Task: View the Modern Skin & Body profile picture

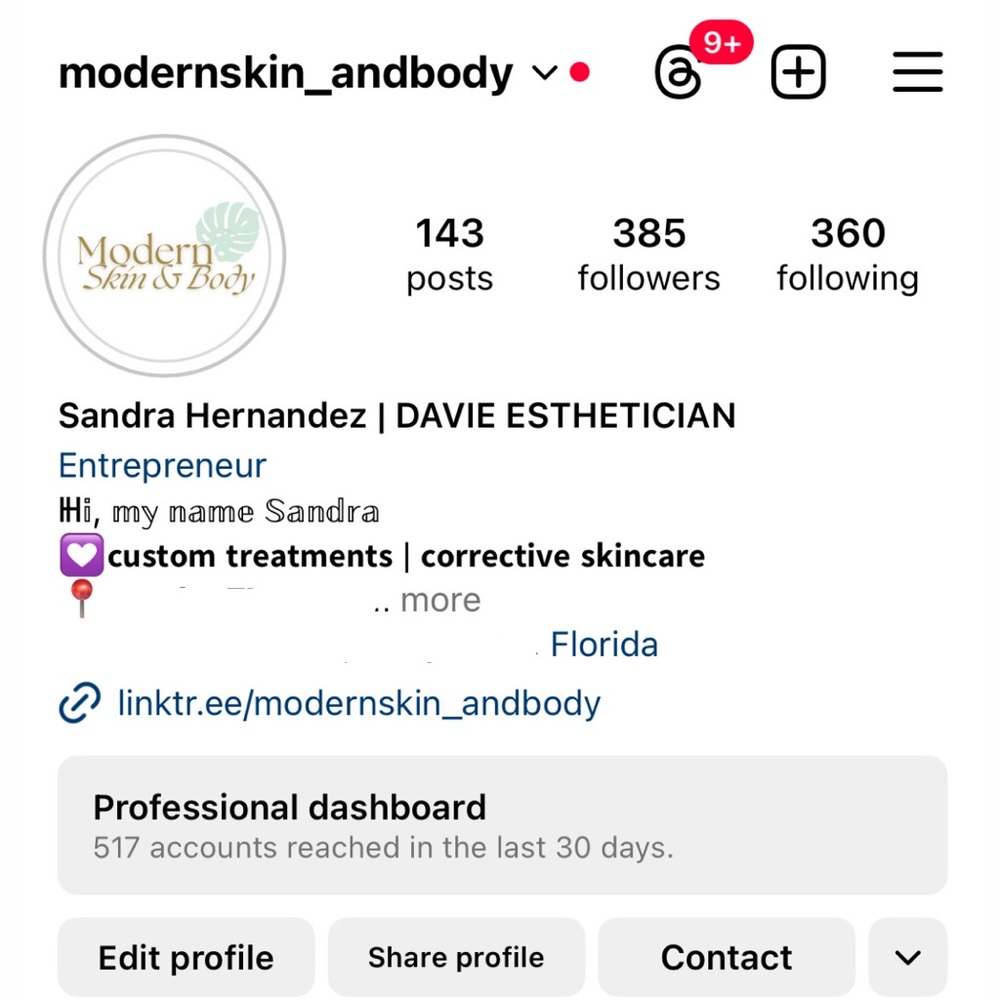Action: click(165, 256)
